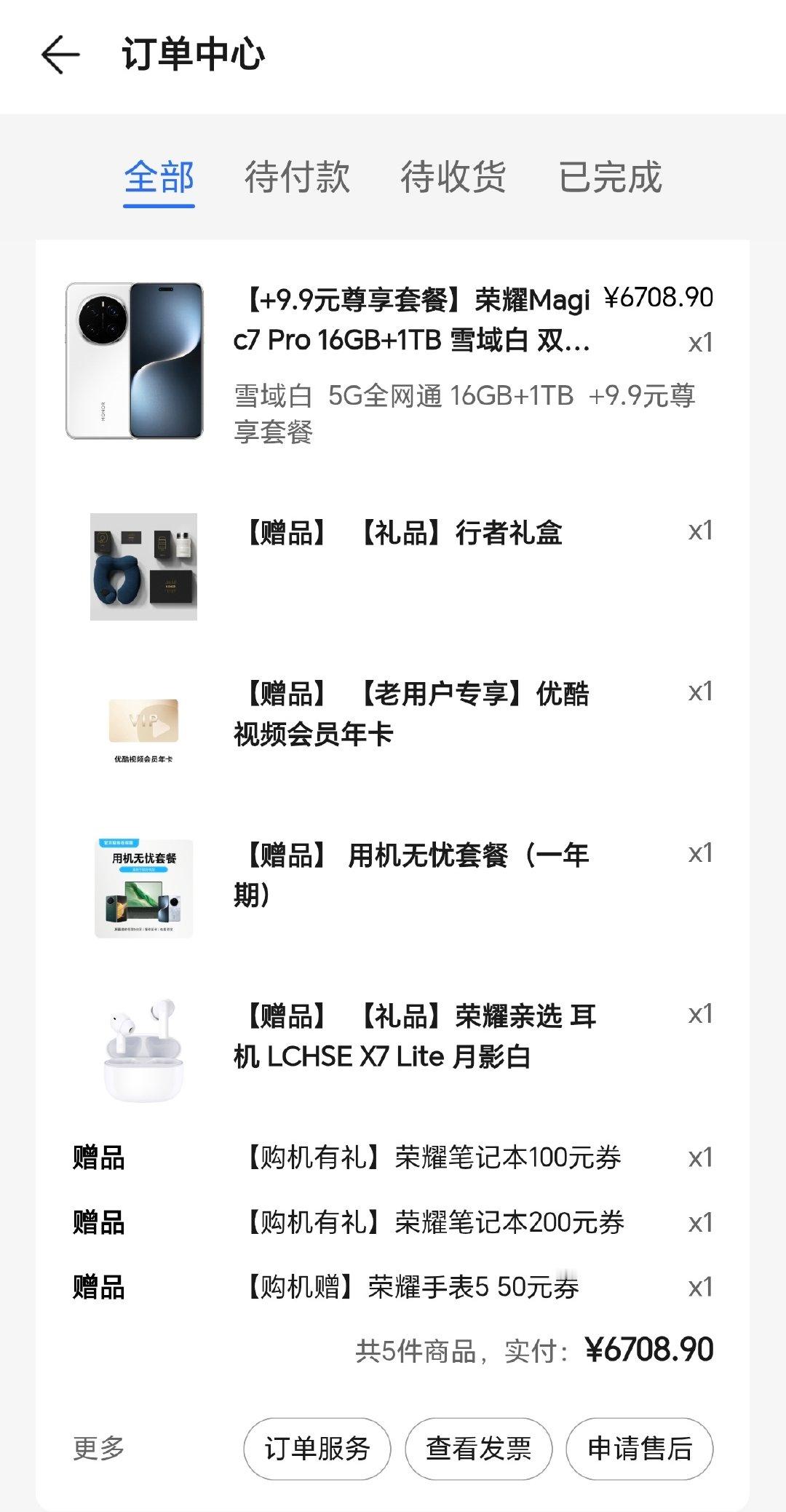This screenshot has height=1512, width=786.
Task: Open the 行者礼盒 gift item
Action: (x=392, y=566)
